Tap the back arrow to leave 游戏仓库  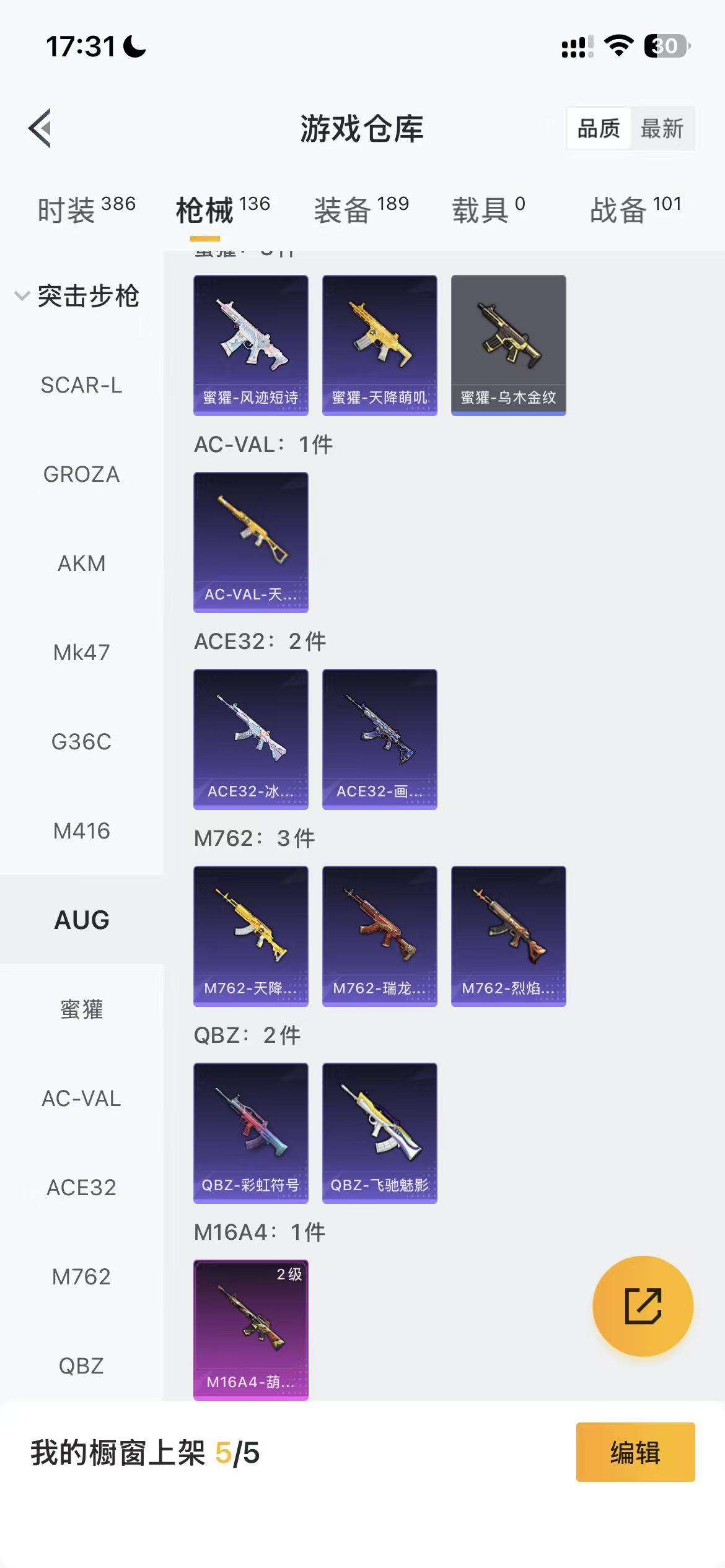(x=41, y=128)
